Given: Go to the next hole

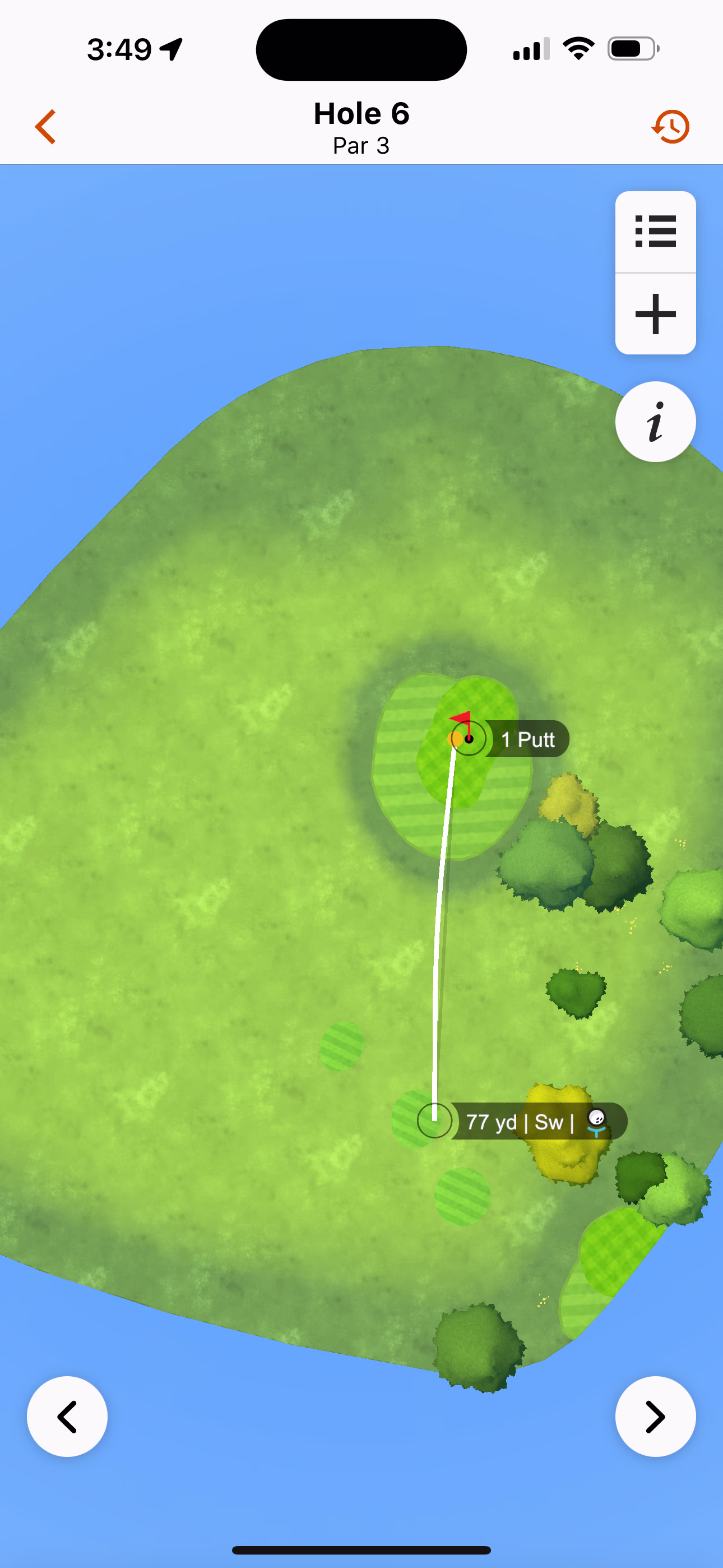Looking at the screenshot, I should (655, 1417).
